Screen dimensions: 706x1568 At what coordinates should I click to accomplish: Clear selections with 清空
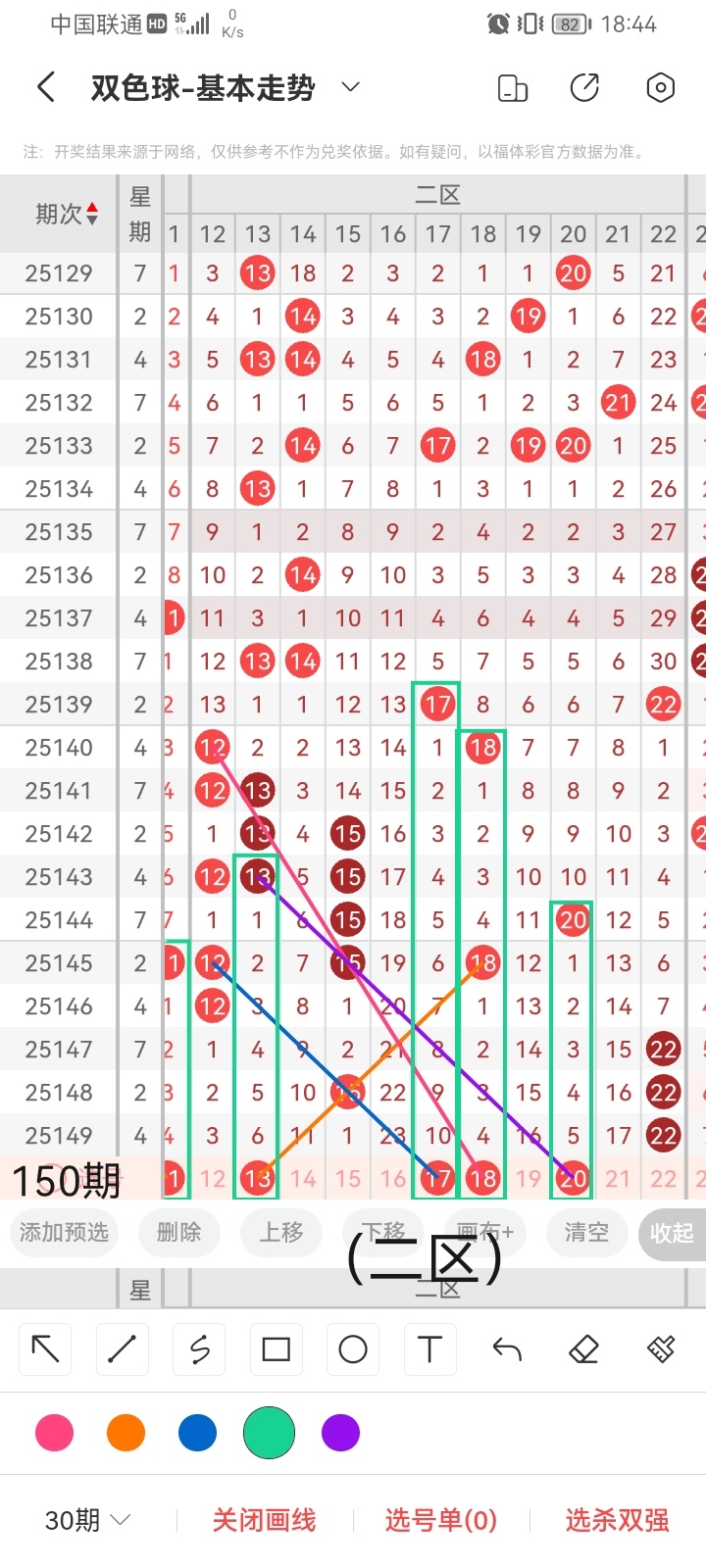[x=586, y=1233]
